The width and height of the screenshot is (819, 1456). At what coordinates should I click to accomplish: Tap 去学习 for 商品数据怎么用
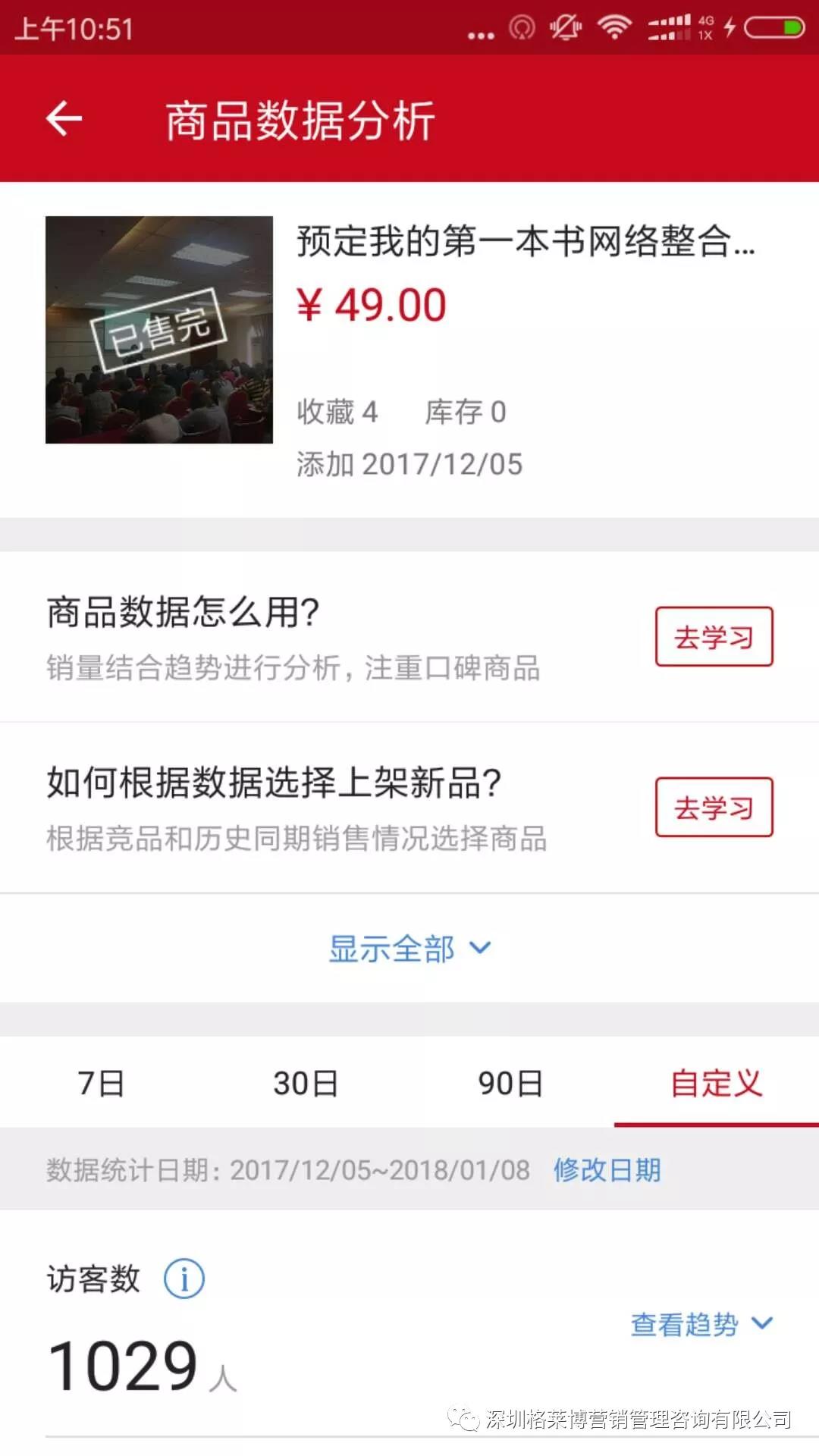click(x=714, y=637)
